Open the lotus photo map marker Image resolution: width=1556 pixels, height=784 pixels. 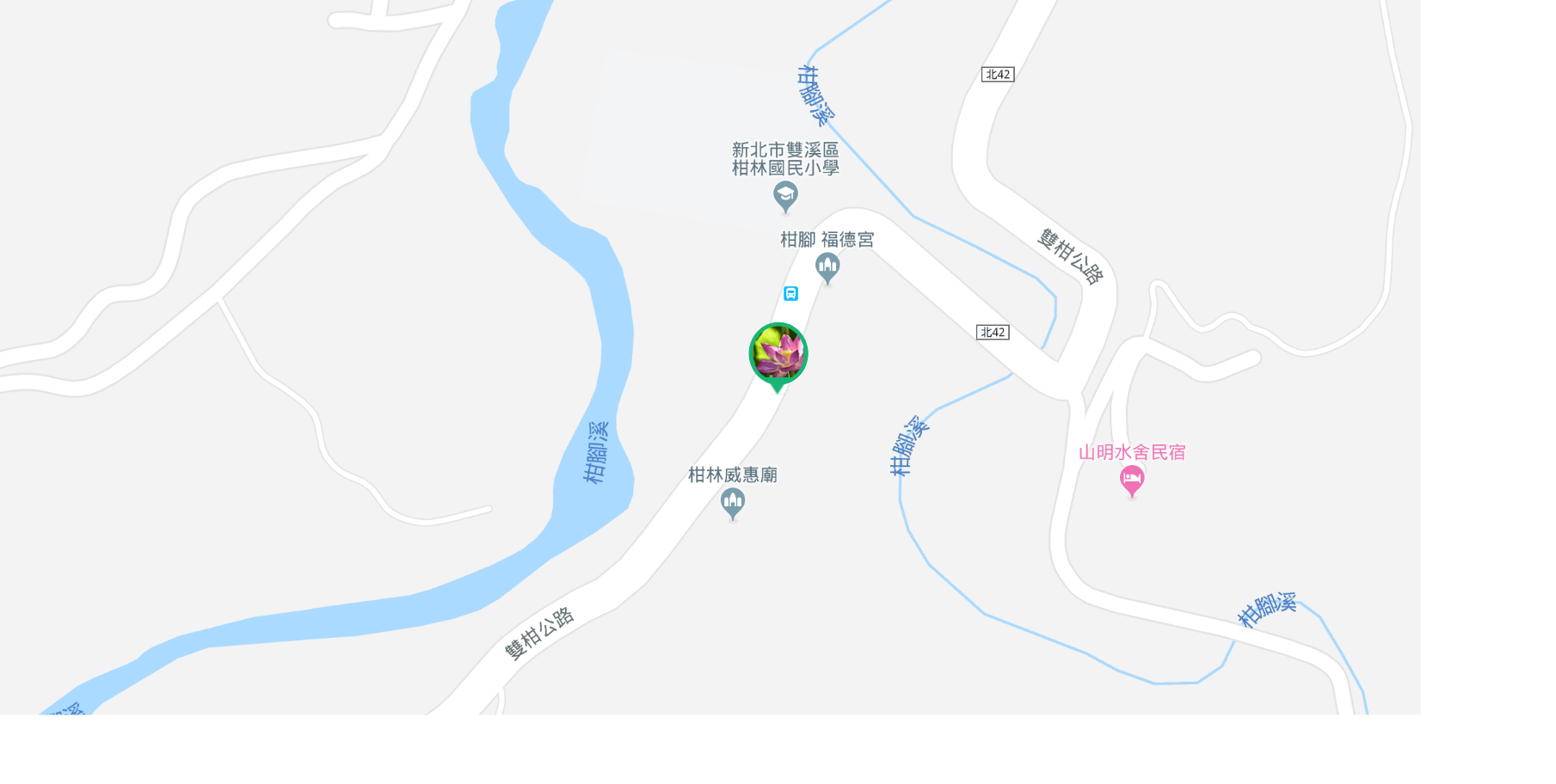click(x=778, y=353)
